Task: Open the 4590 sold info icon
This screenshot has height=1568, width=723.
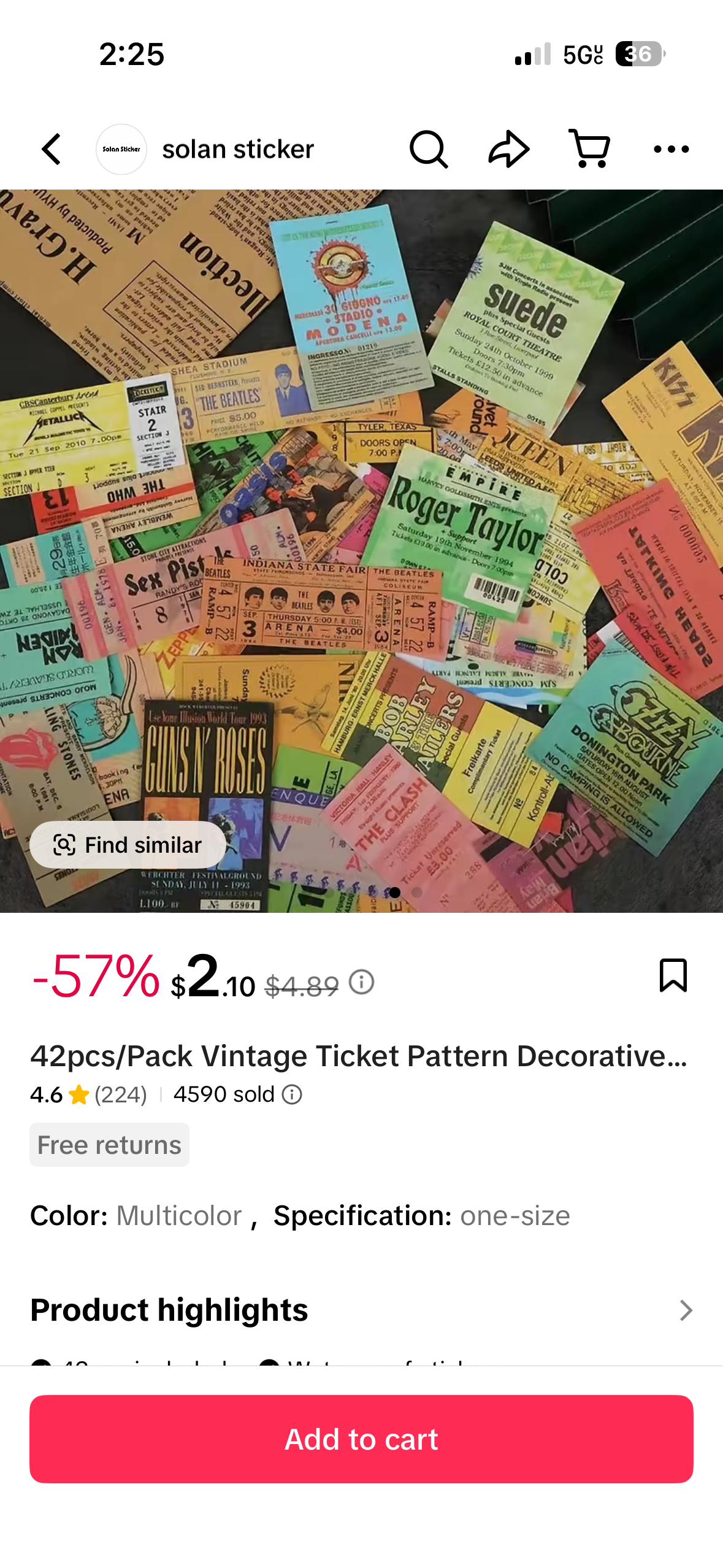Action: (x=292, y=1094)
